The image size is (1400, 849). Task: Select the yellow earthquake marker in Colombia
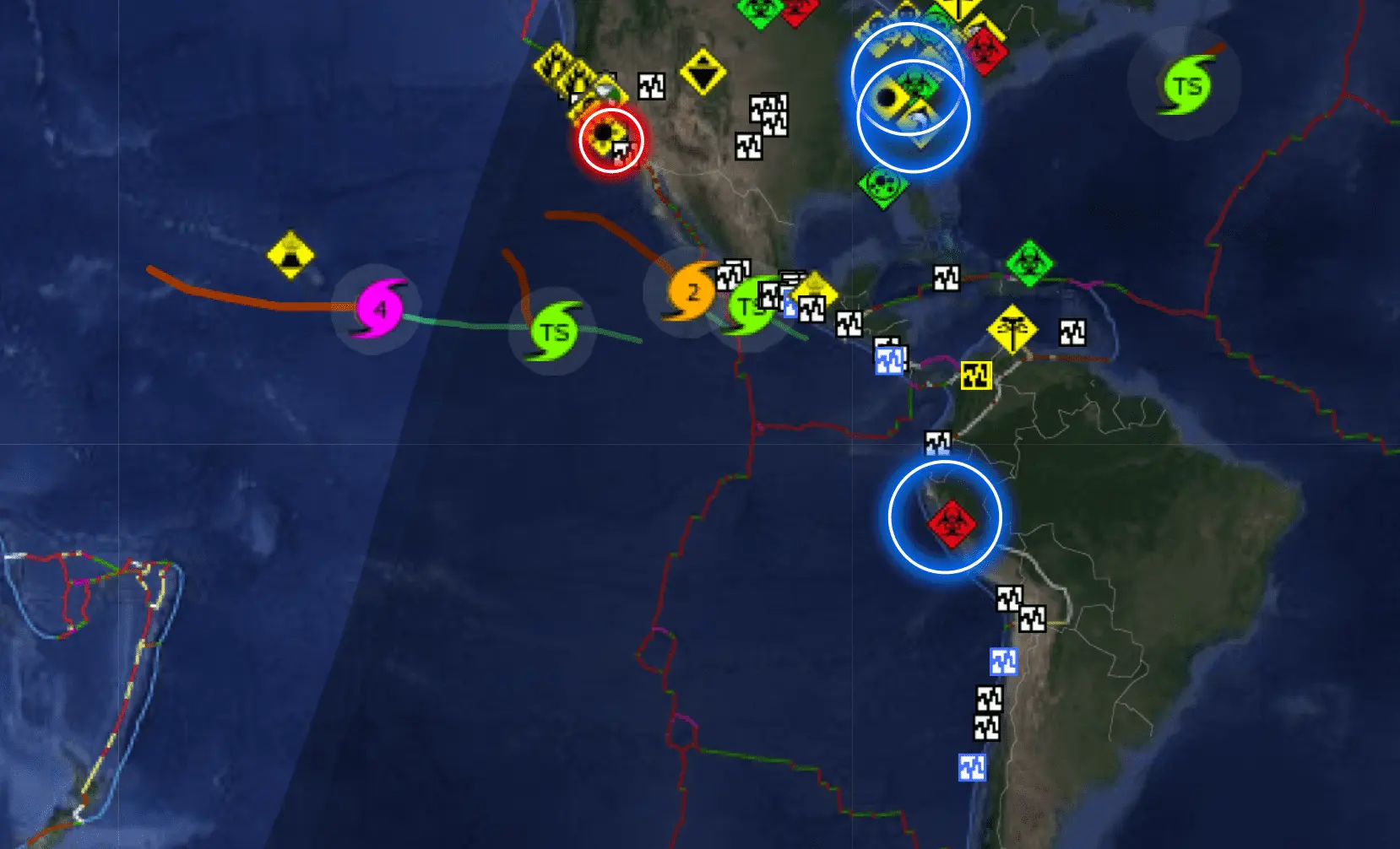pyautogui.click(x=975, y=376)
